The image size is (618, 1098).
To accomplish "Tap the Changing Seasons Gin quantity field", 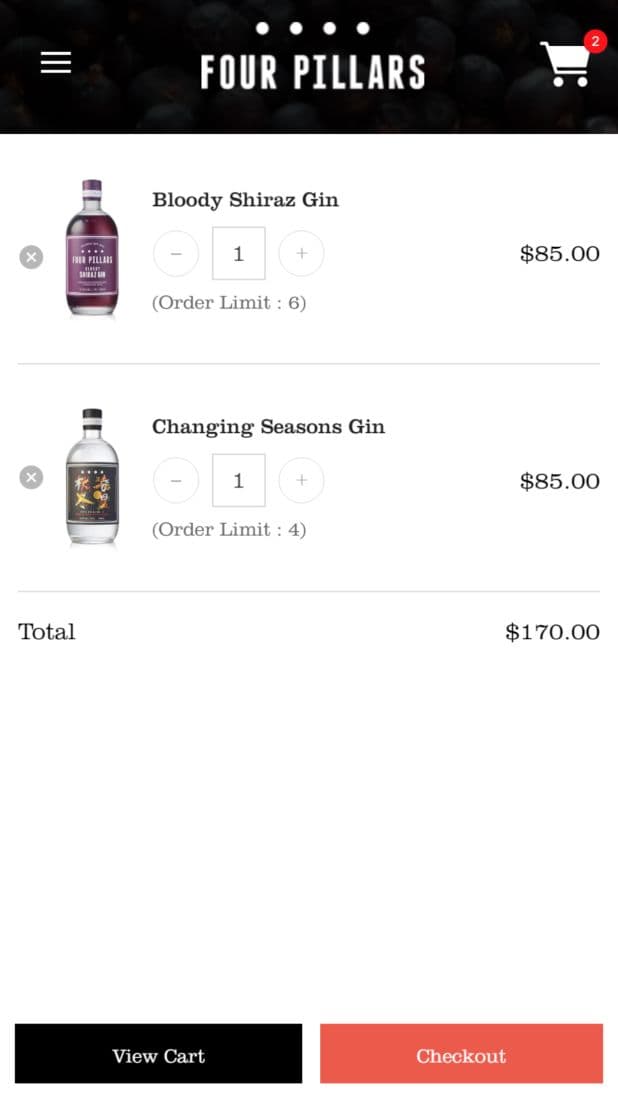I will [239, 480].
